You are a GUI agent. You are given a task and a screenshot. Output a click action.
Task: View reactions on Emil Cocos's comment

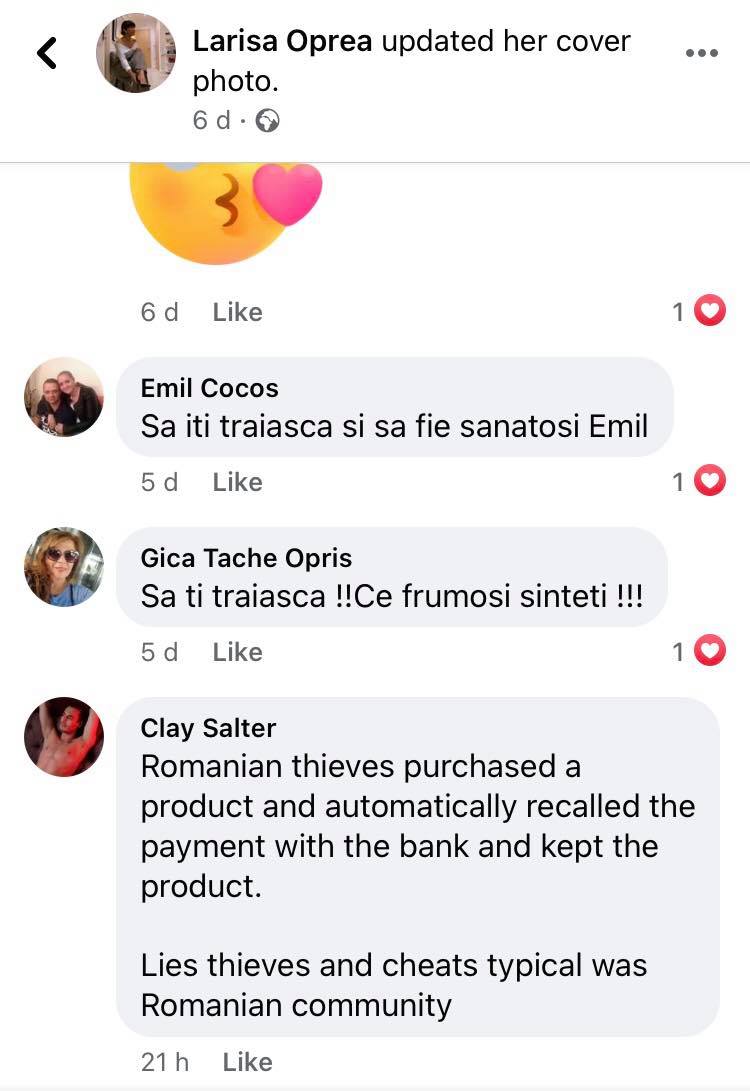699,482
